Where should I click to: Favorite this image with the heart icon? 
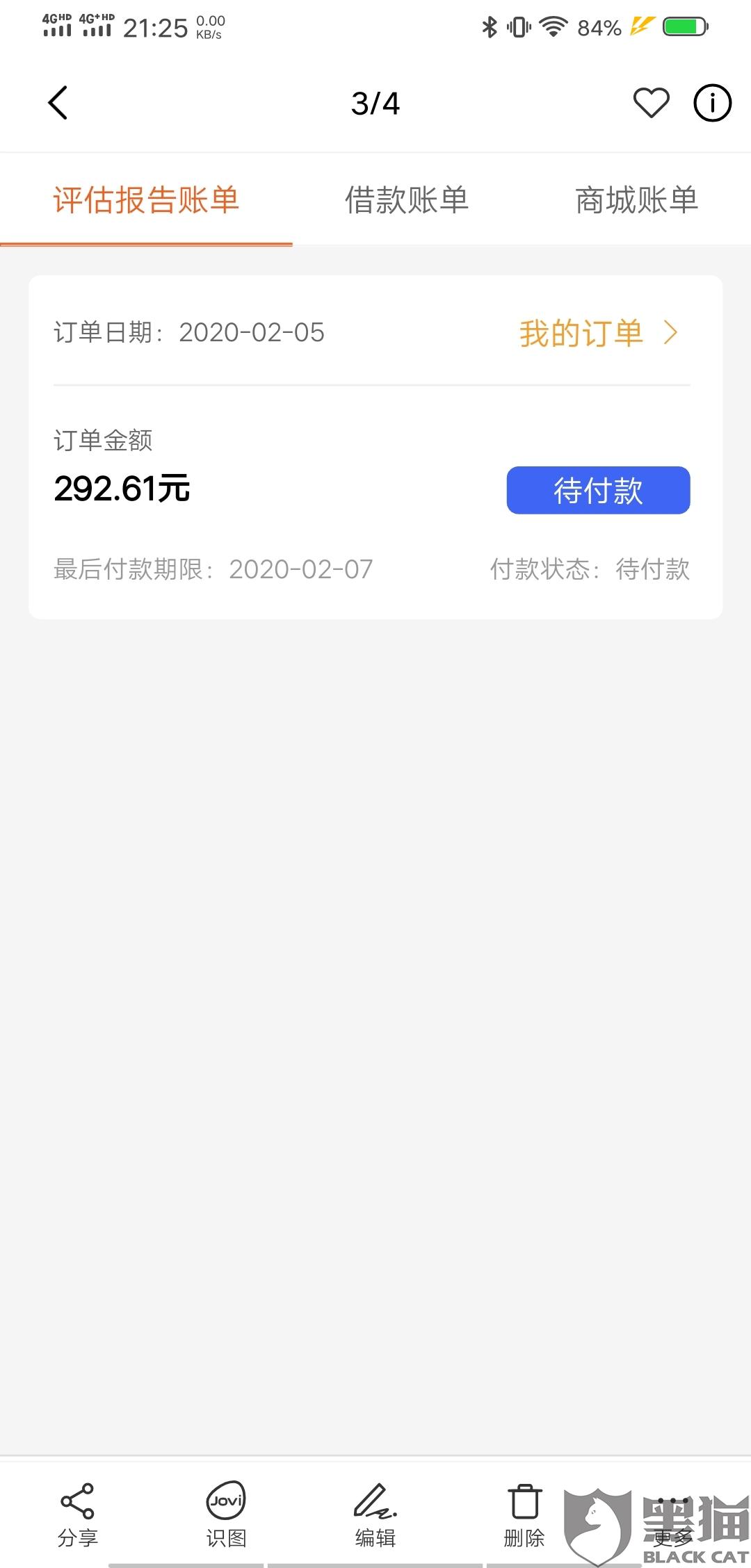651,103
